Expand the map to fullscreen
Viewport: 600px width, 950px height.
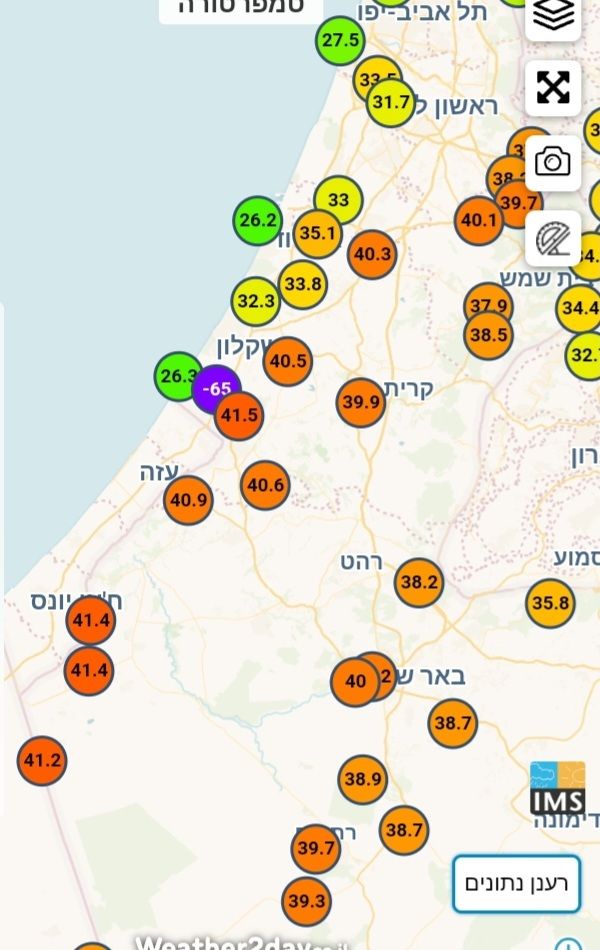click(553, 87)
